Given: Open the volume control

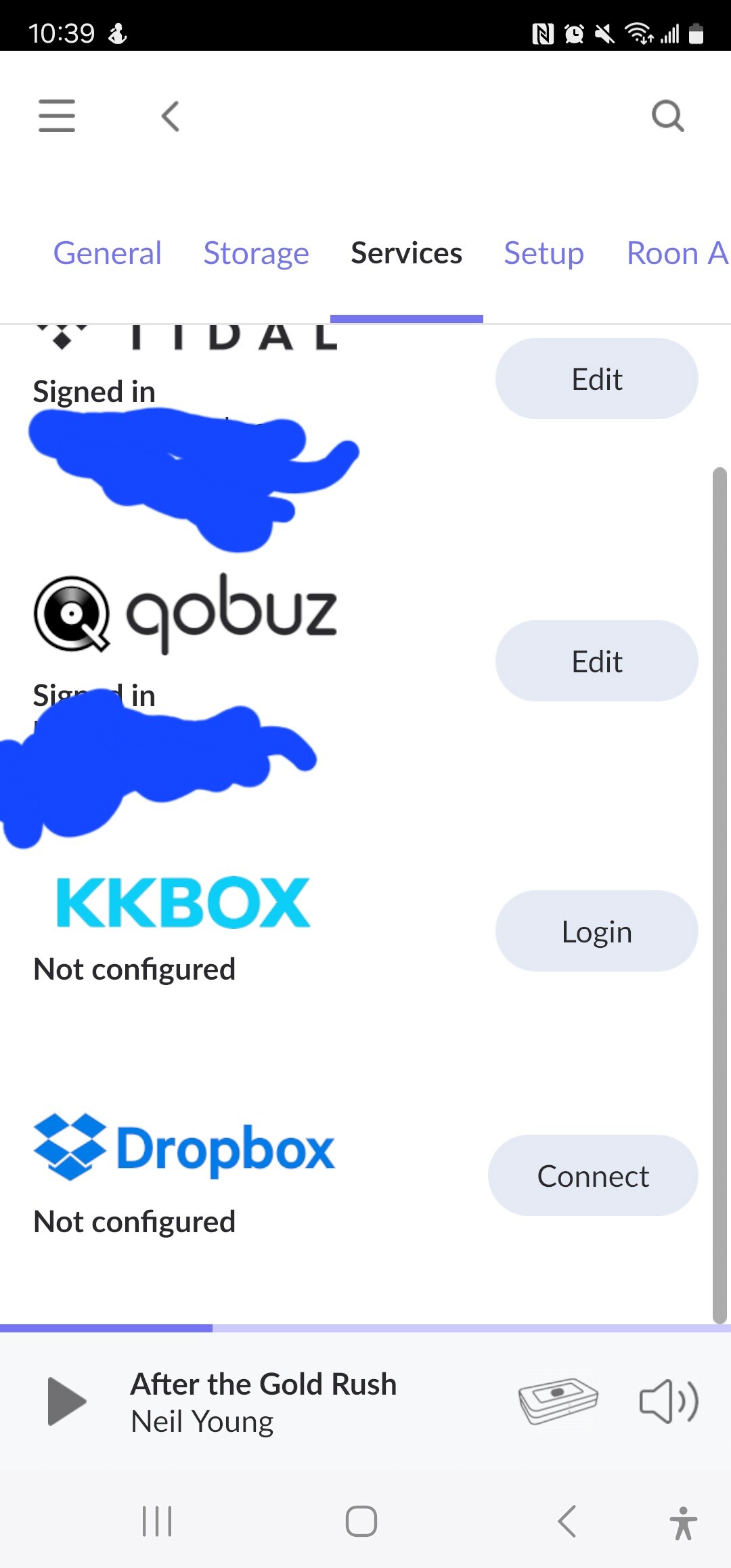Looking at the screenshot, I should coord(669,1401).
